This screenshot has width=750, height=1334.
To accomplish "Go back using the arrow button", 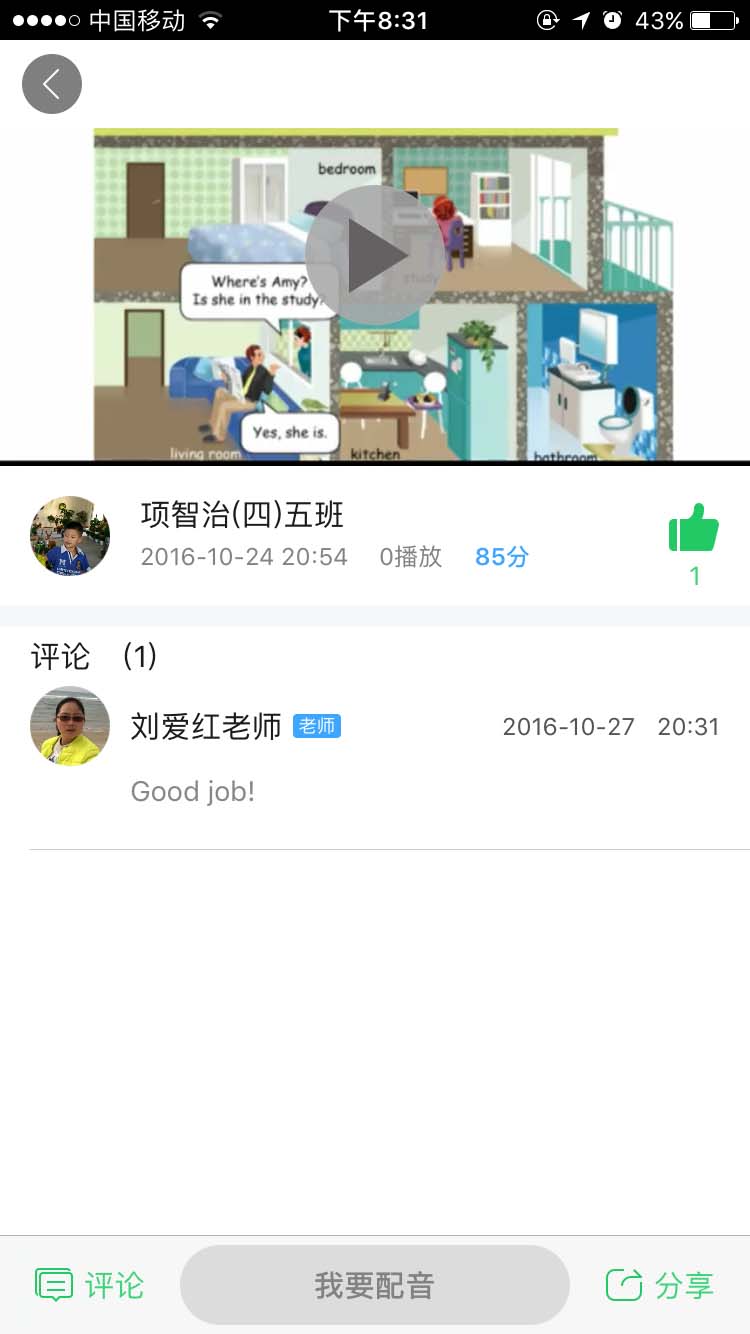I will pos(52,84).
